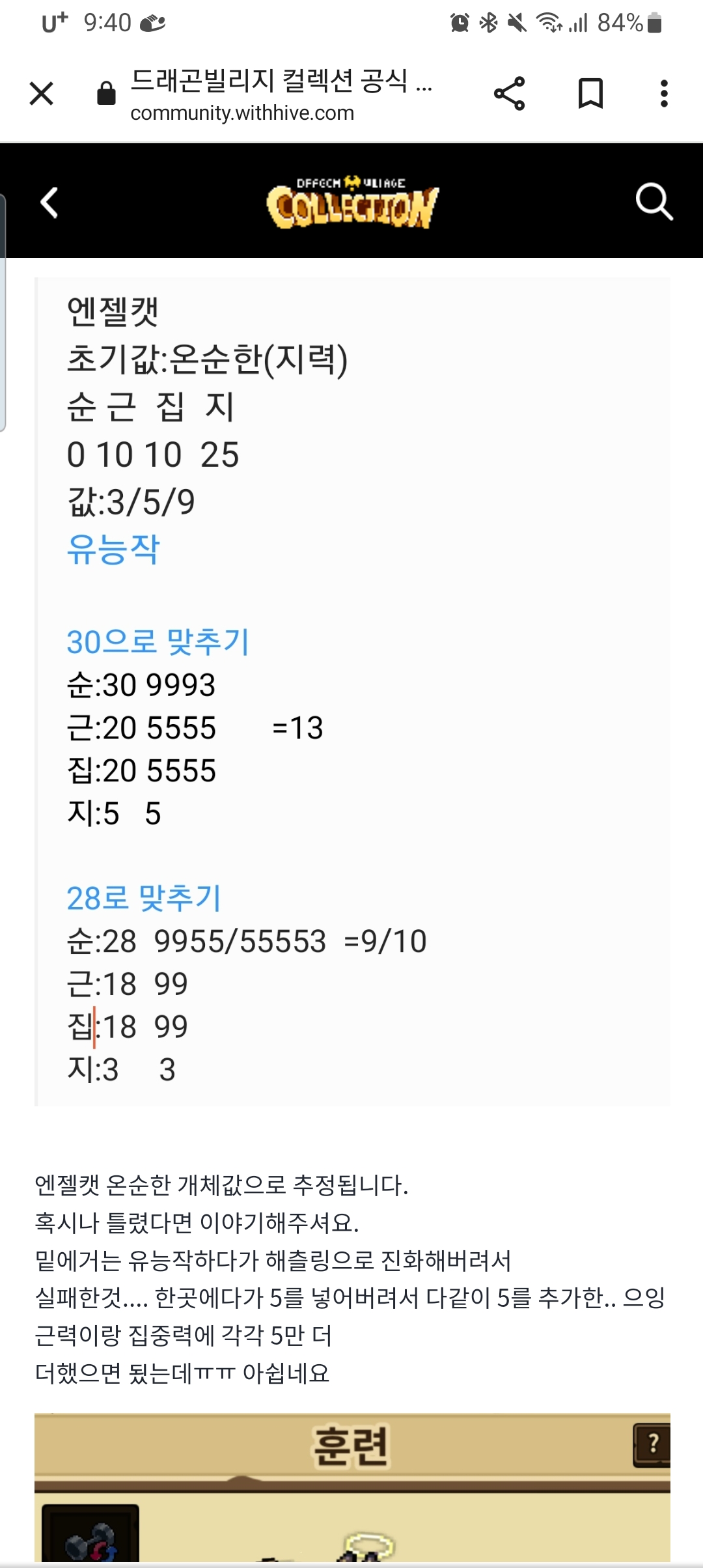Close the browser custom tab
Screen dimensions: 703x1568
tap(42, 94)
